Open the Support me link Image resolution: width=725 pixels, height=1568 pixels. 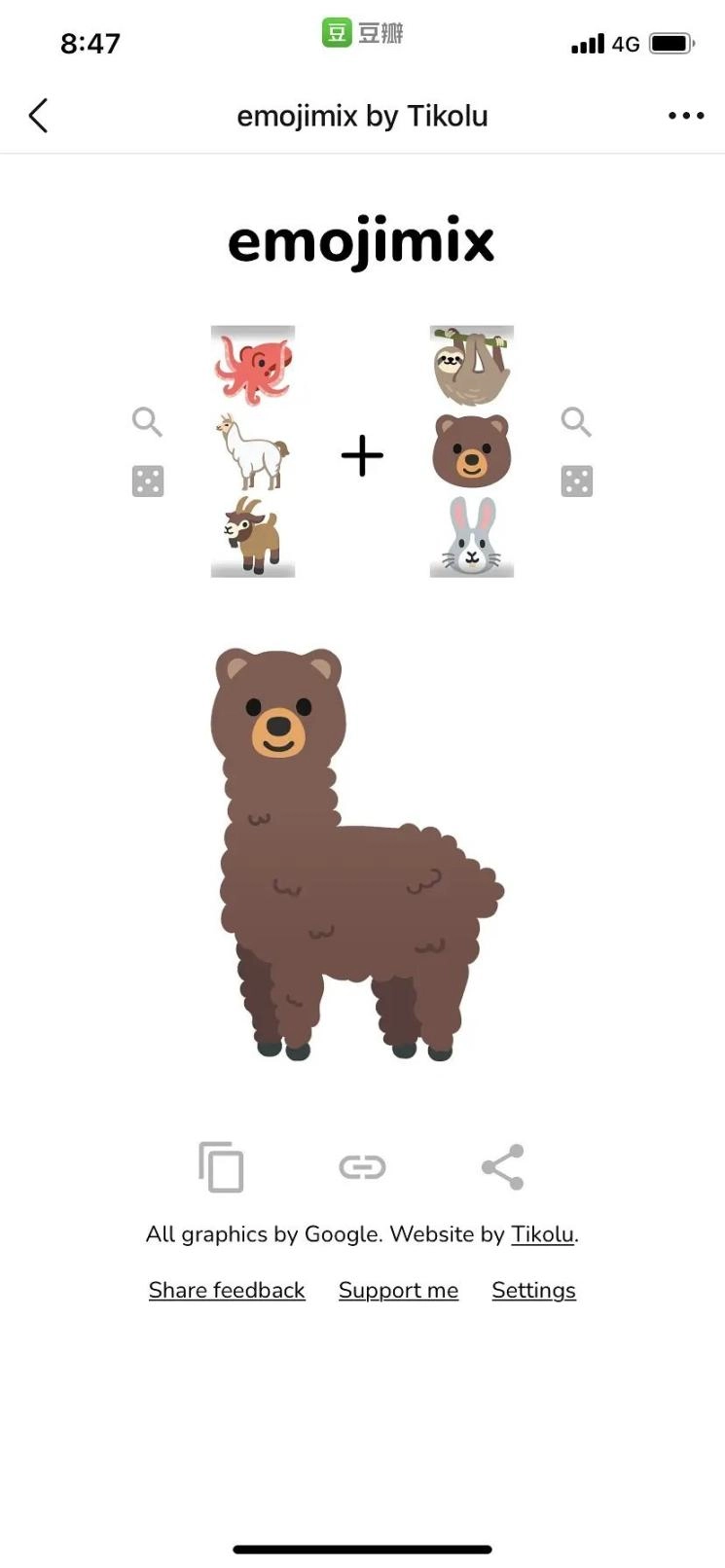click(x=398, y=1290)
